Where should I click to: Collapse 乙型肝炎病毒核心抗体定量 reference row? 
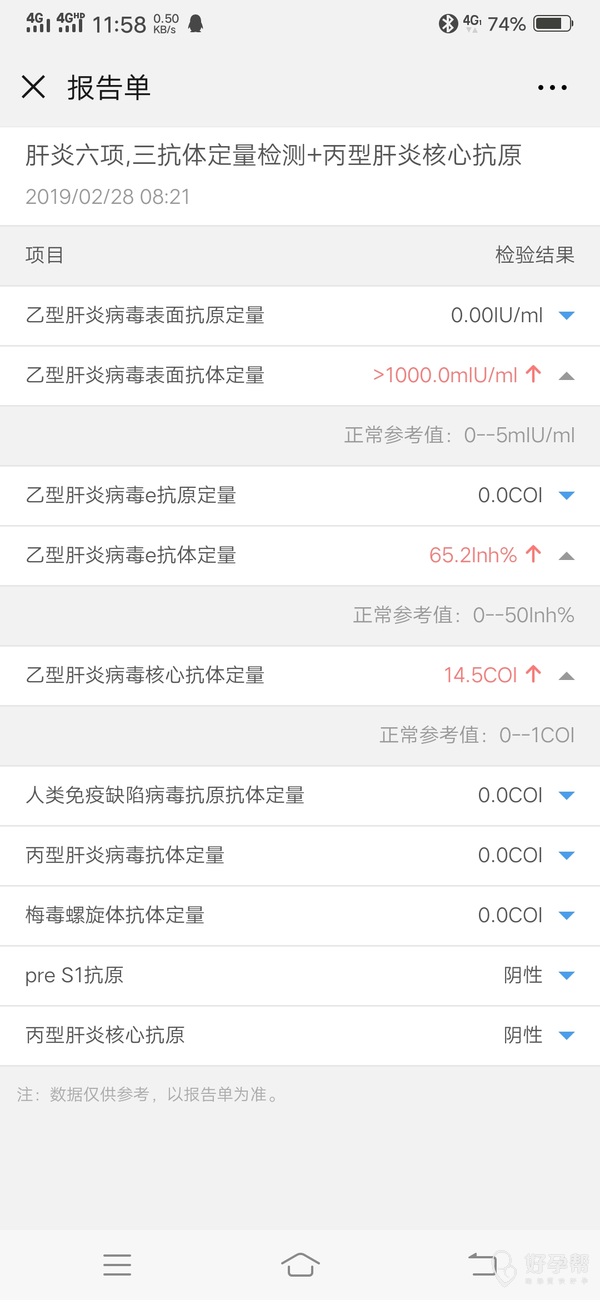coord(567,676)
